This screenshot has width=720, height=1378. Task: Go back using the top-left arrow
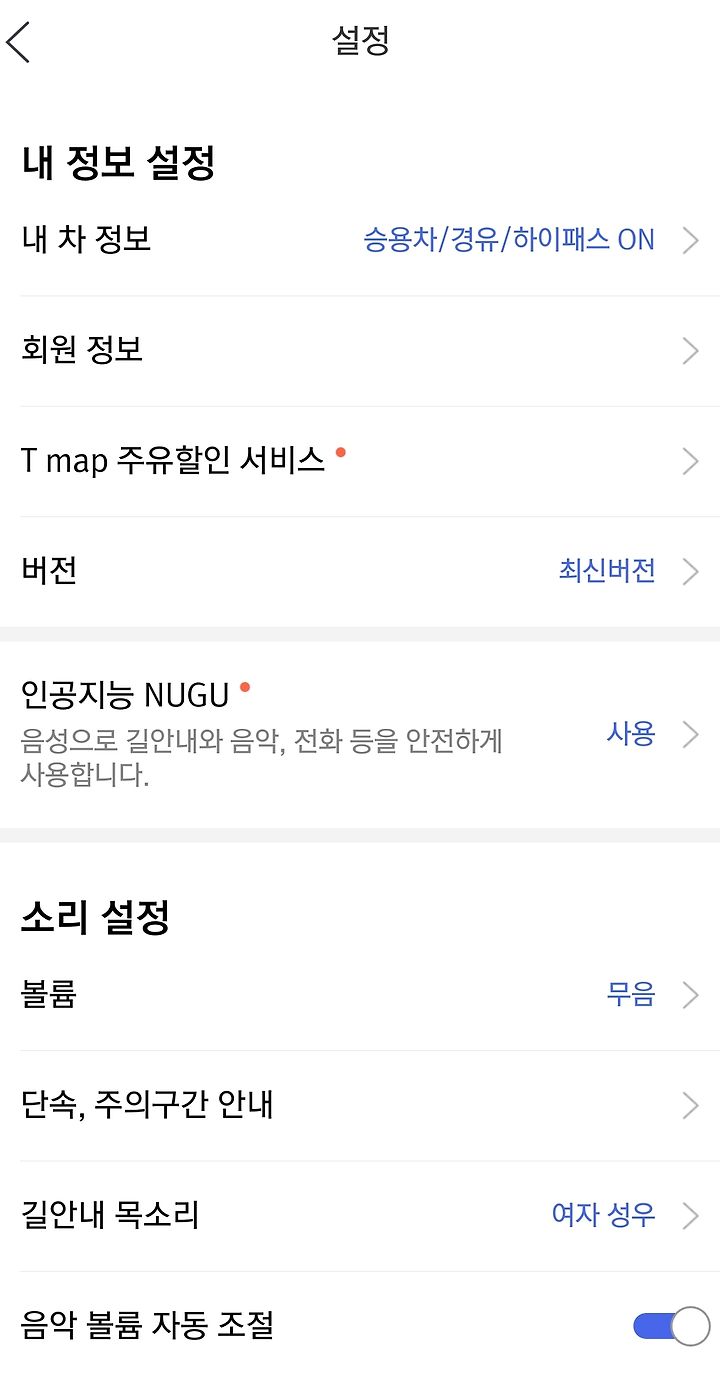click(19, 42)
